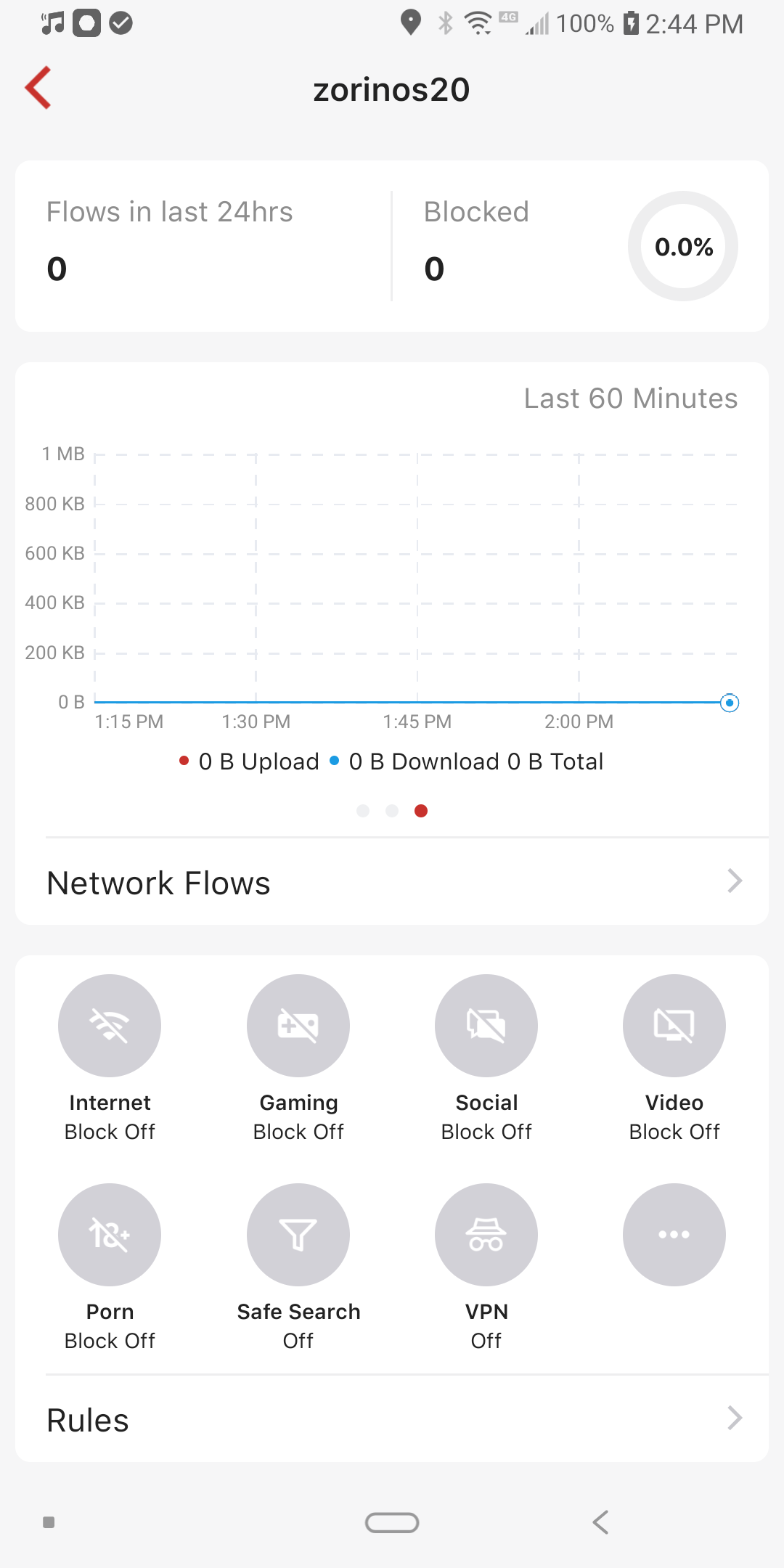This screenshot has width=784, height=1568.
Task: Turn on VPN for this device
Action: coord(486,1234)
